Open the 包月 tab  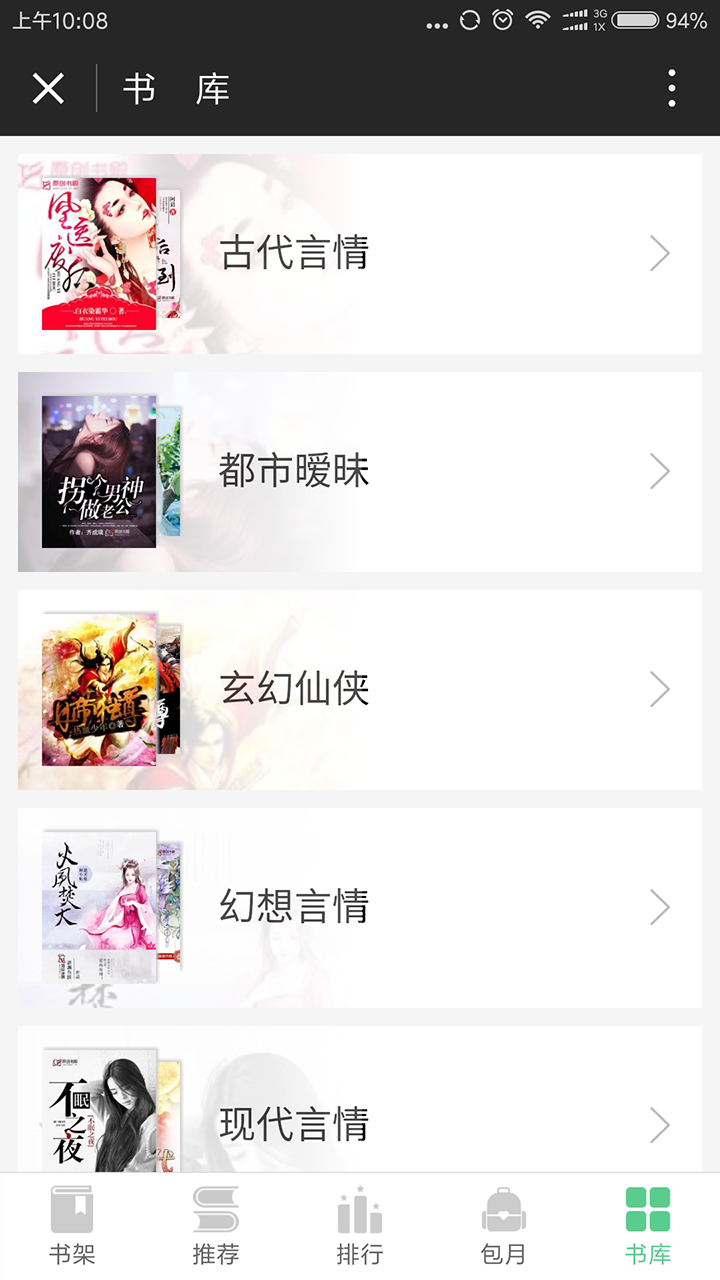click(x=503, y=1226)
